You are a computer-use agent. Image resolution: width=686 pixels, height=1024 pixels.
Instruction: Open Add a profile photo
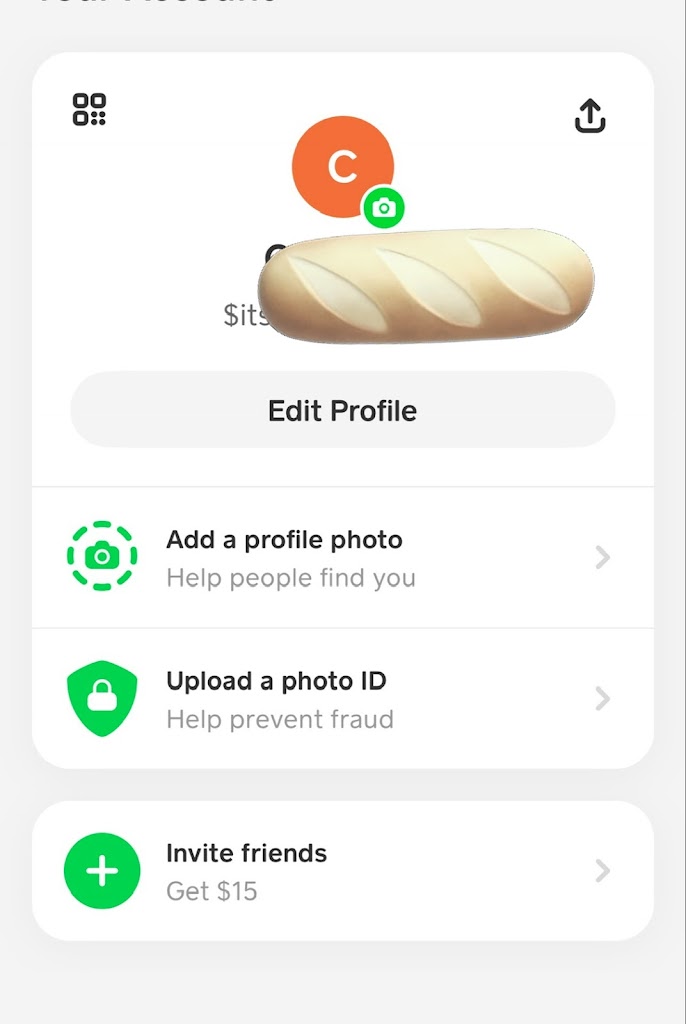point(343,557)
